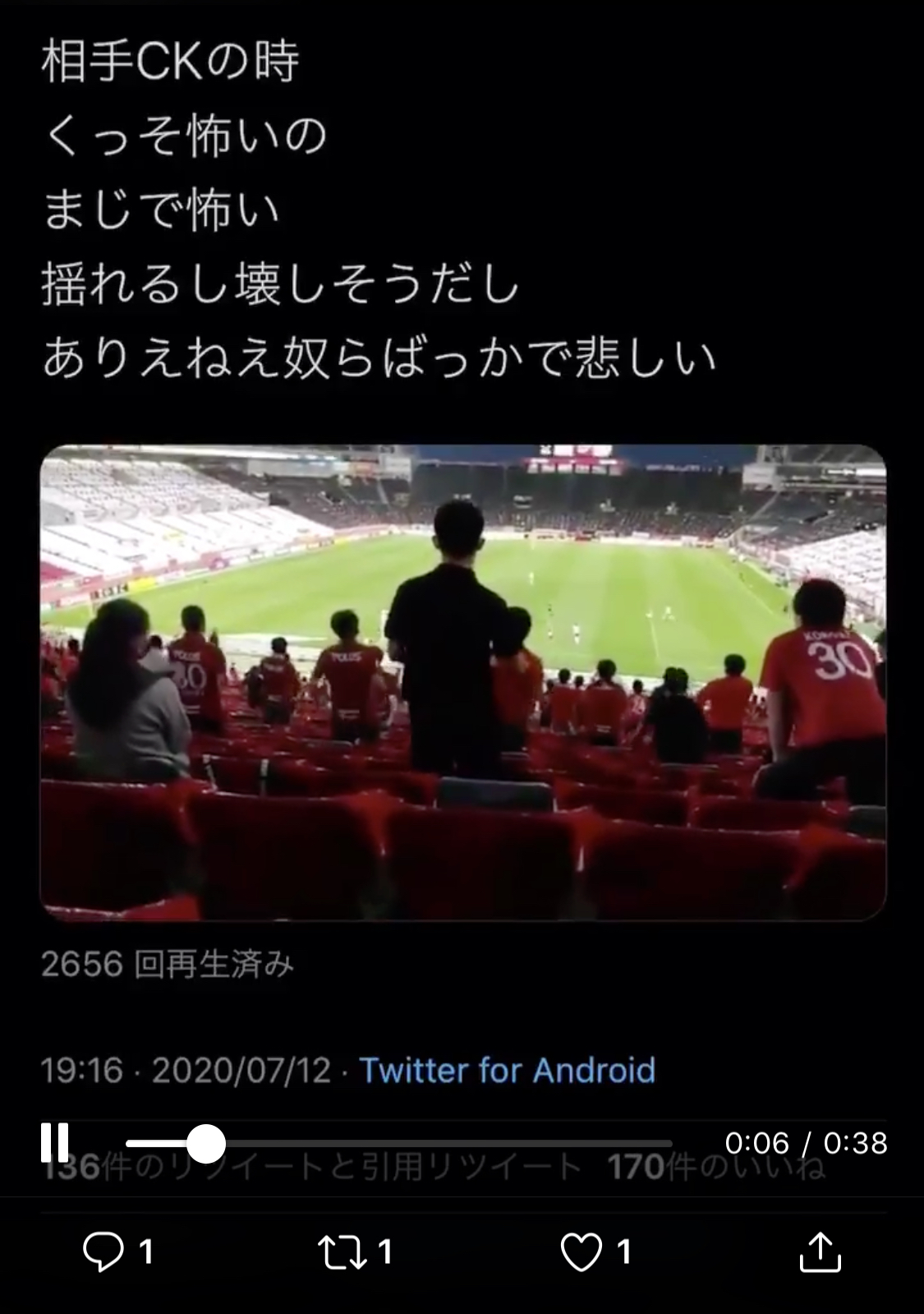Screen dimensions: 924x1314
Task: Reply to this tweet
Action: [x=104, y=1252]
